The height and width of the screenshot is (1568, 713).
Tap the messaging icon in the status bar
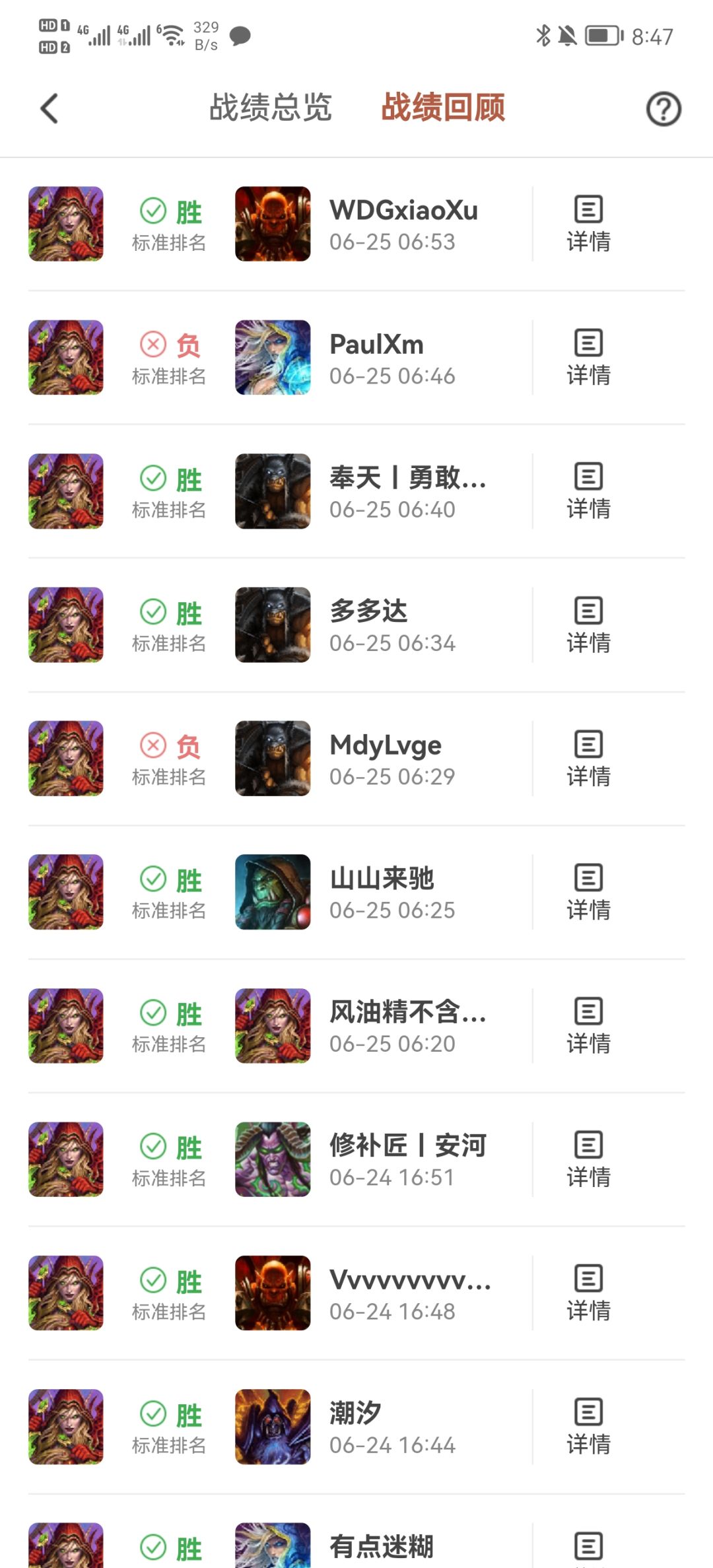click(x=240, y=37)
